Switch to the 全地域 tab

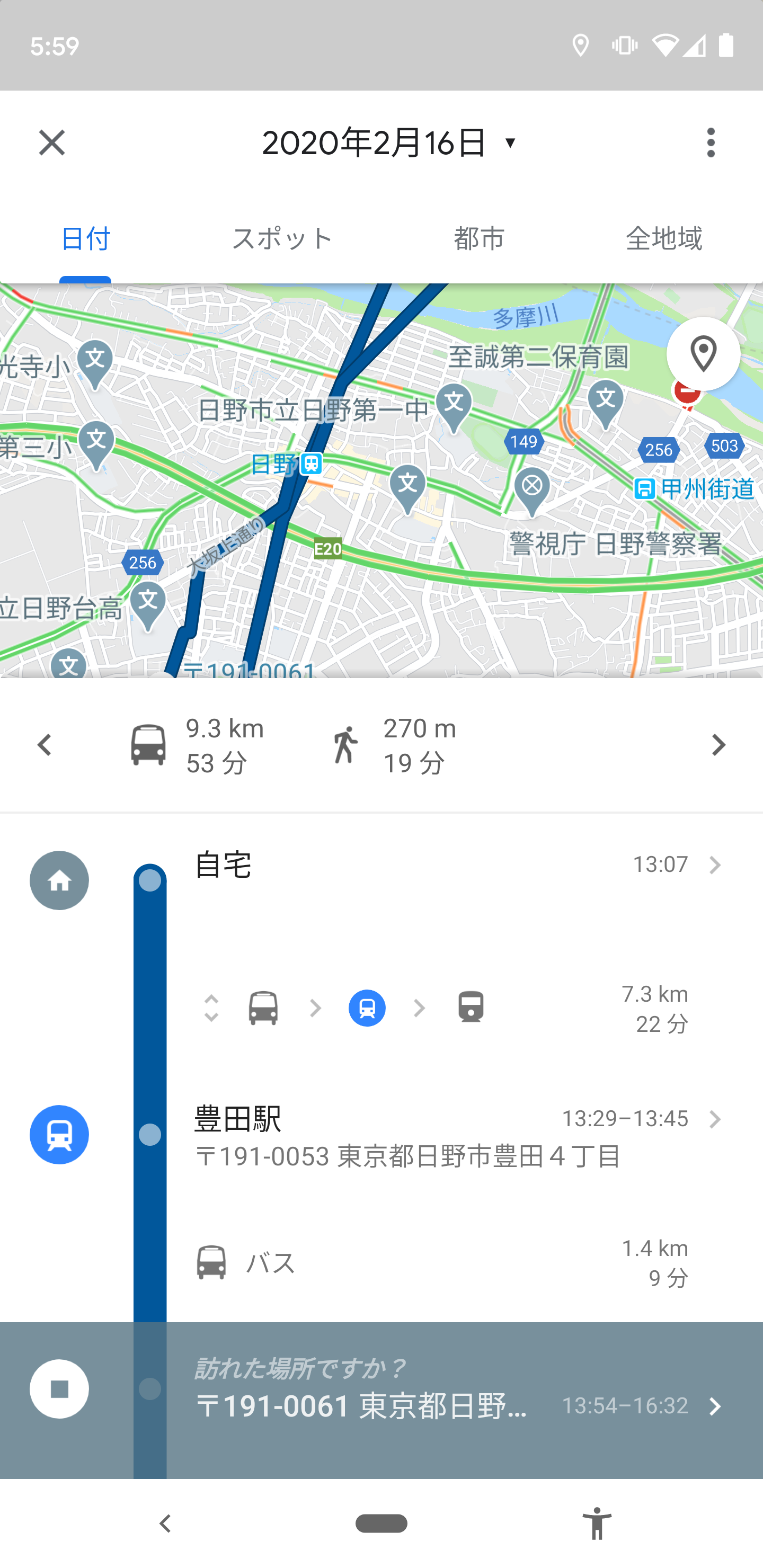(x=664, y=238)
